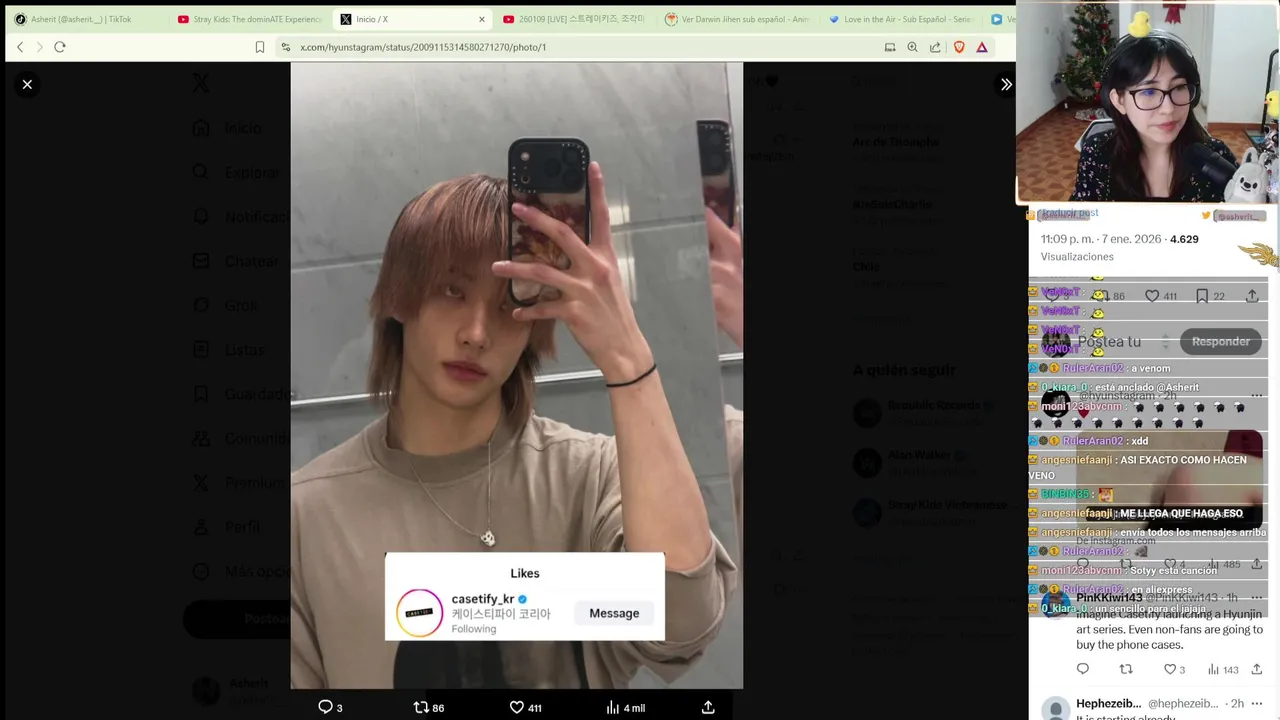Share the photo post
1280x720 pixels.
click(x=708, y=707)
